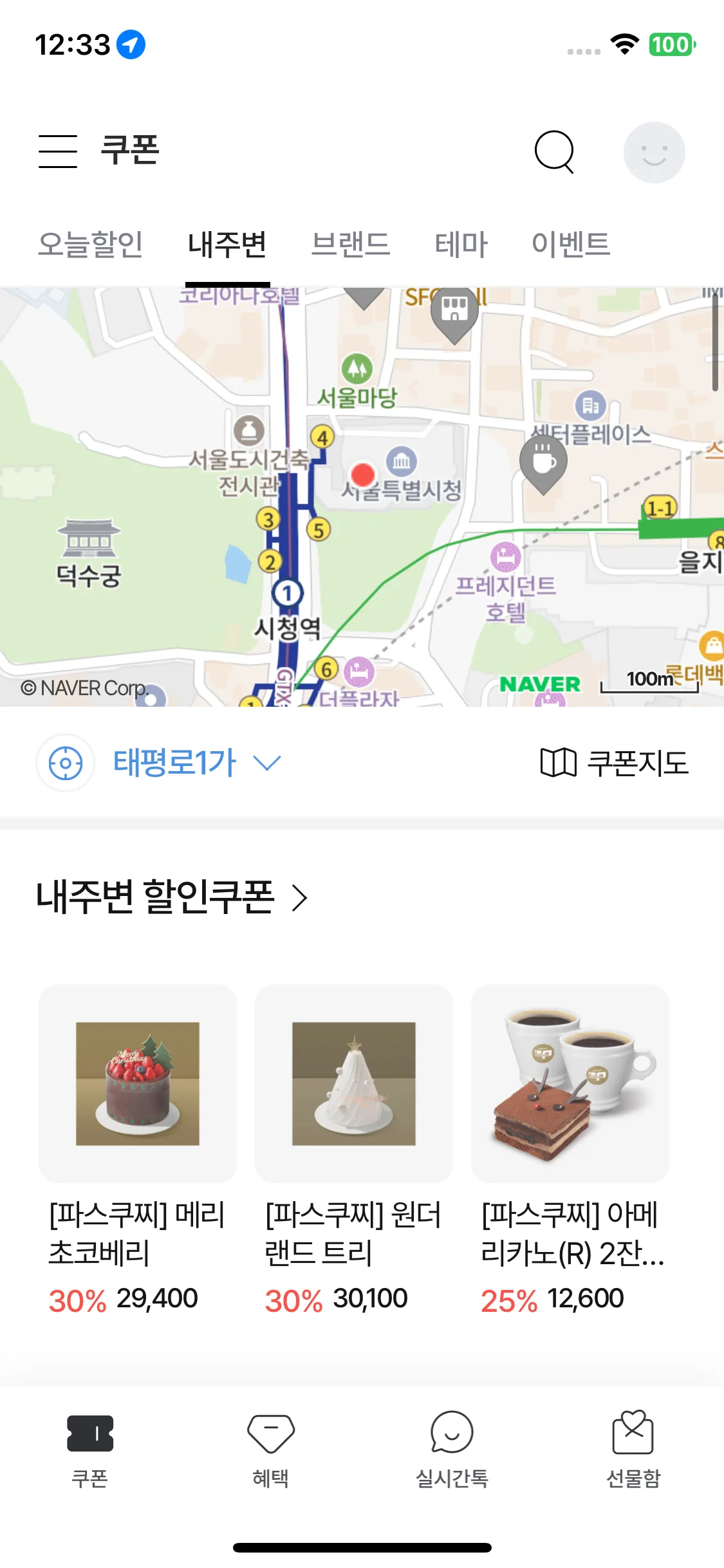724x1568 pixels.
Task: Select the 내주변 tab
Action: (227, 245)
